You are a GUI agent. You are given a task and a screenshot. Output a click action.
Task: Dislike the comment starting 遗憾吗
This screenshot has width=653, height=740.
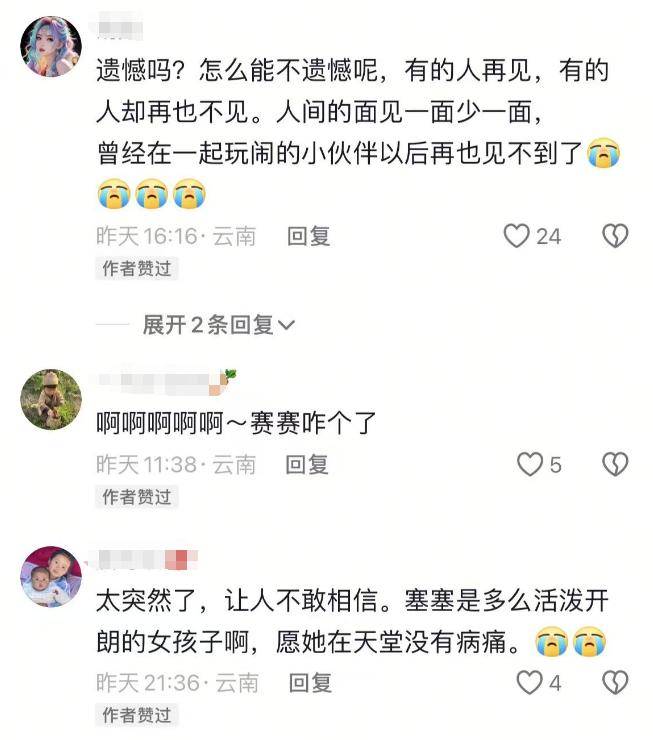[x=615, y=236]
